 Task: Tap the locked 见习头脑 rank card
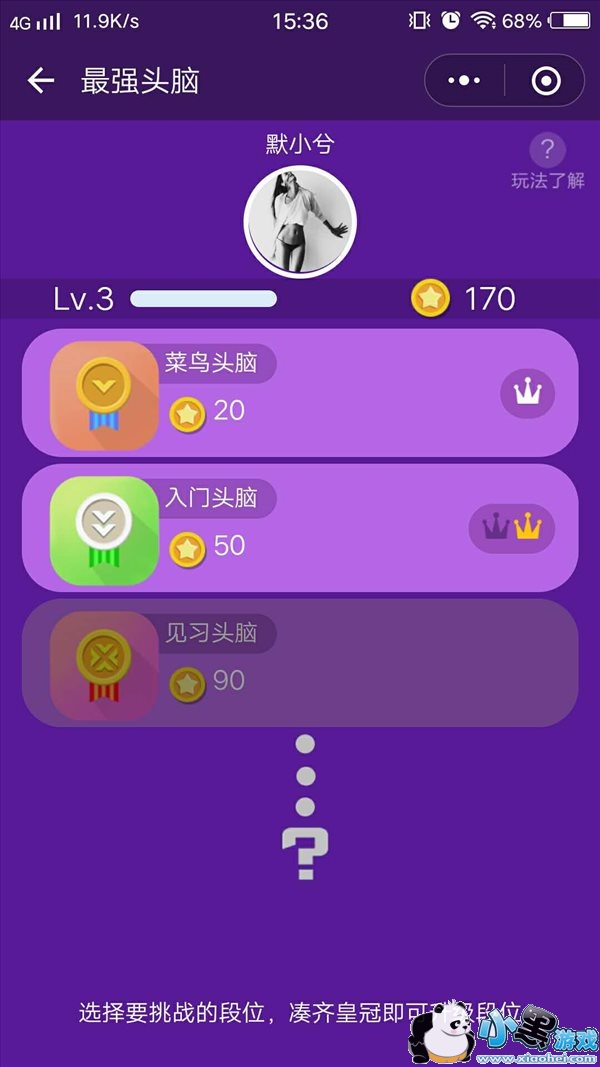pyautogui.click(x=300, y=663)
